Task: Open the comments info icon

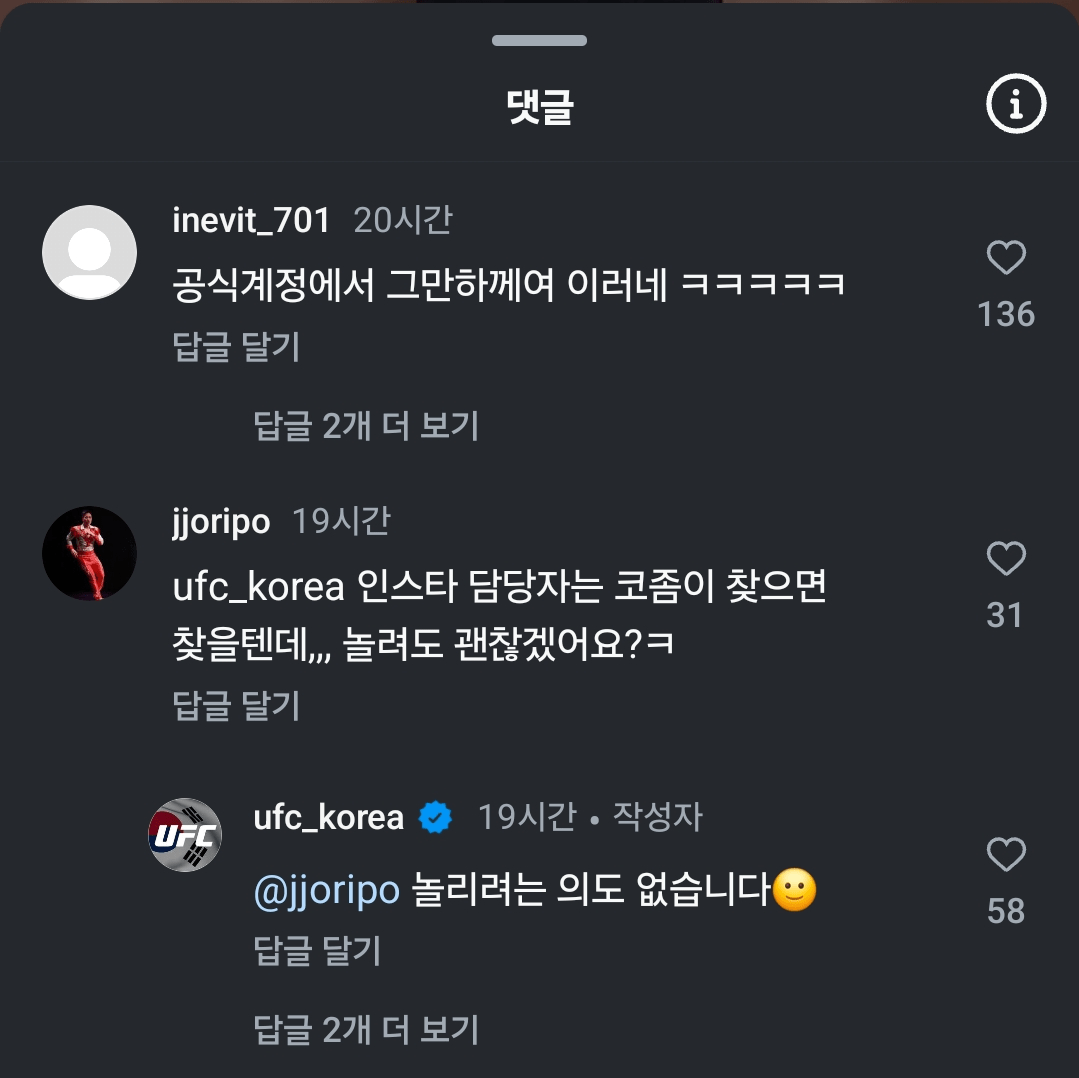Action: coord(1016,103)
